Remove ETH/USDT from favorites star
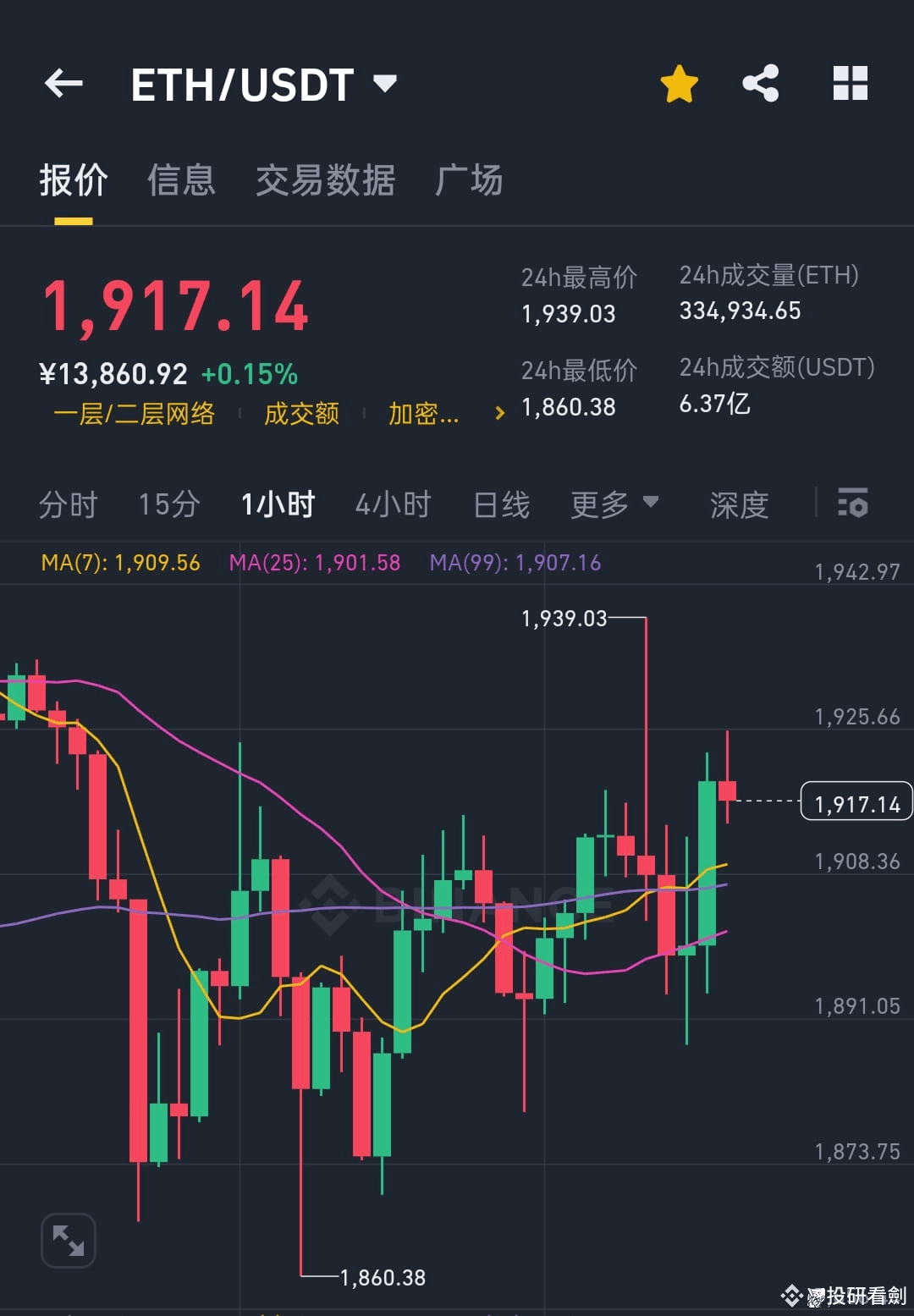914x1316 pixels. click(x=679, y=85)
